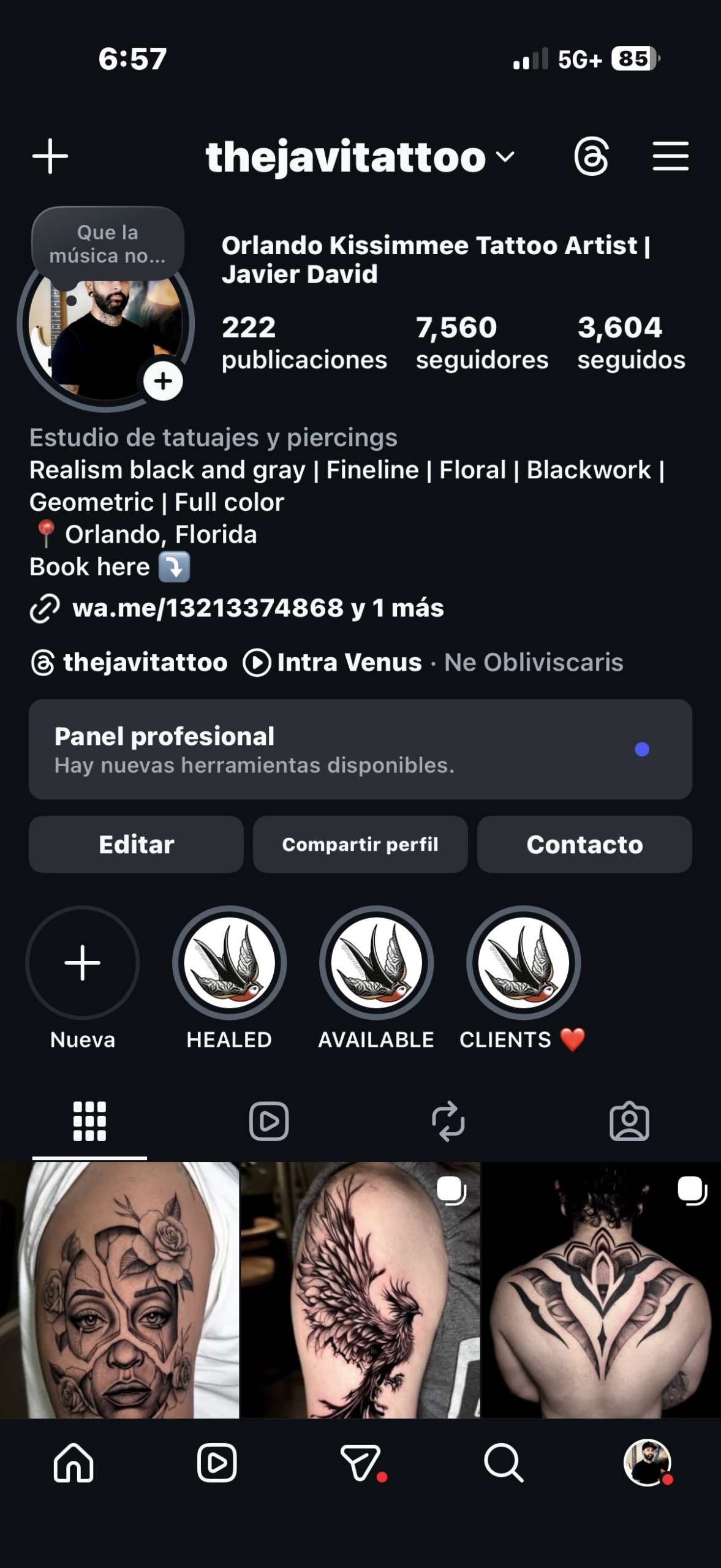Add a Nueva story highlight
Image resolution: width=721 pixels, height=1568 pixels.
[83, 963]
